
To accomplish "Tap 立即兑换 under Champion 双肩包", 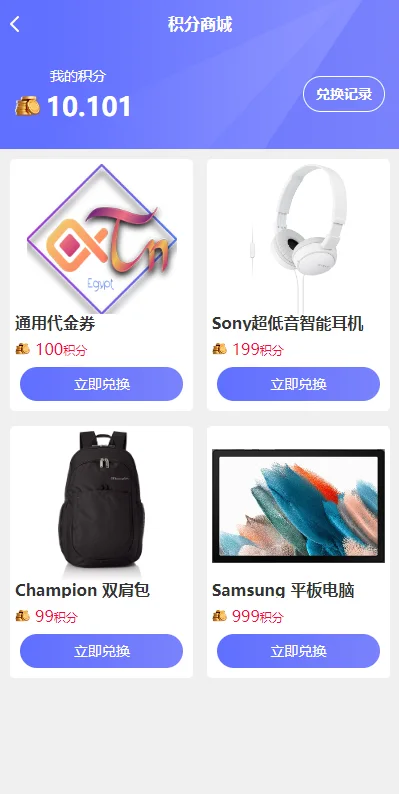I will [101, 651].
